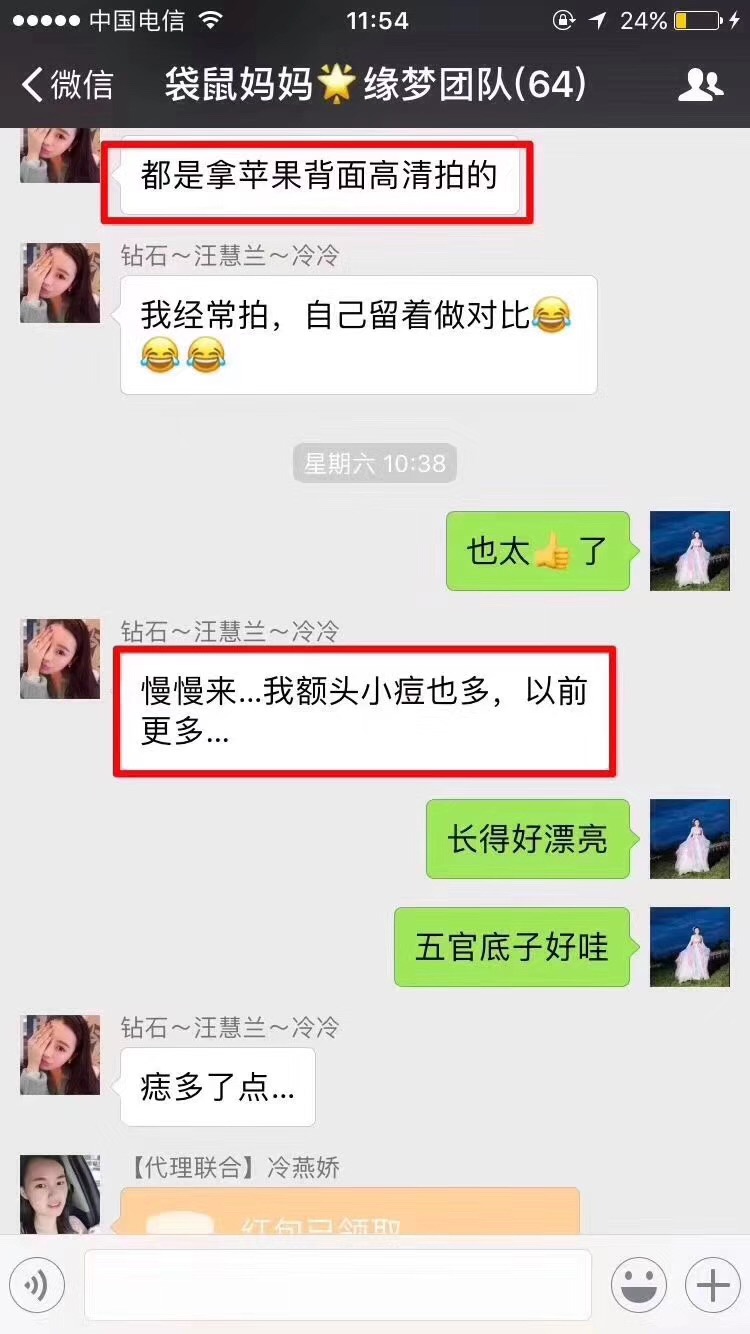Focus the message text field
750x1334 pixels.
point(337,1284)
